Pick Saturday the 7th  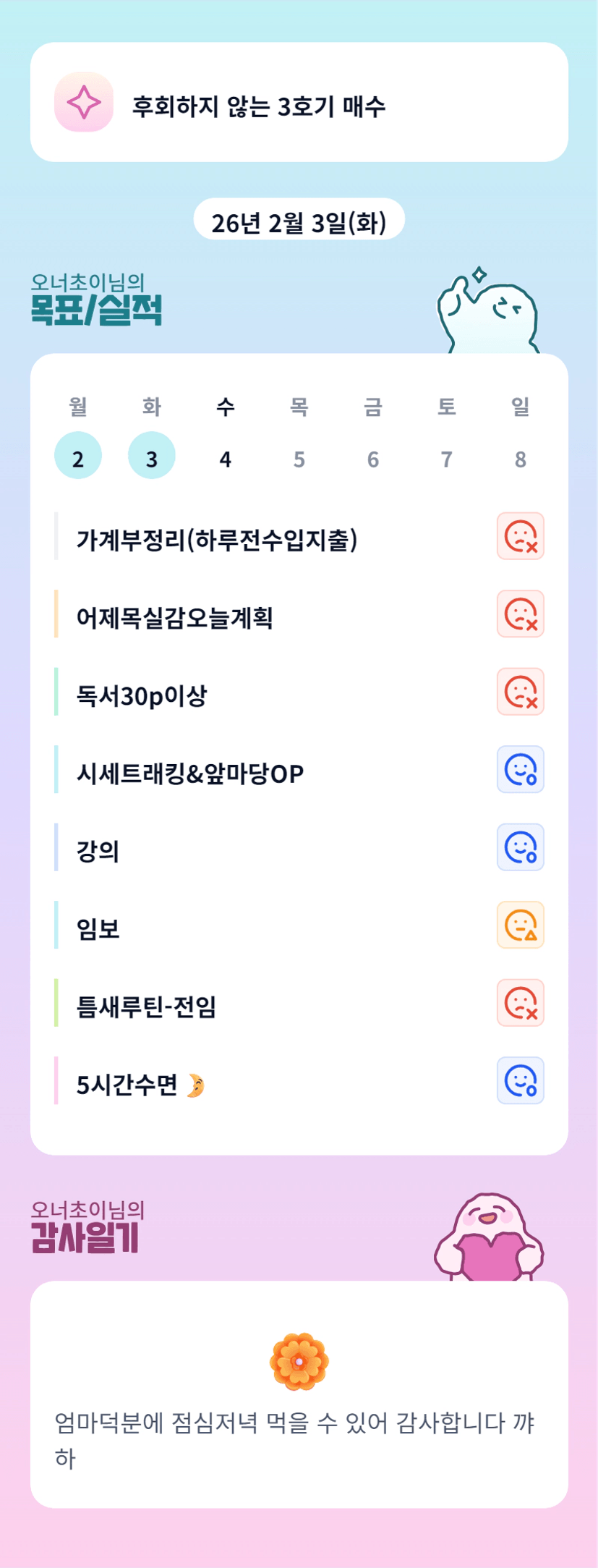(x=447, y=457)
